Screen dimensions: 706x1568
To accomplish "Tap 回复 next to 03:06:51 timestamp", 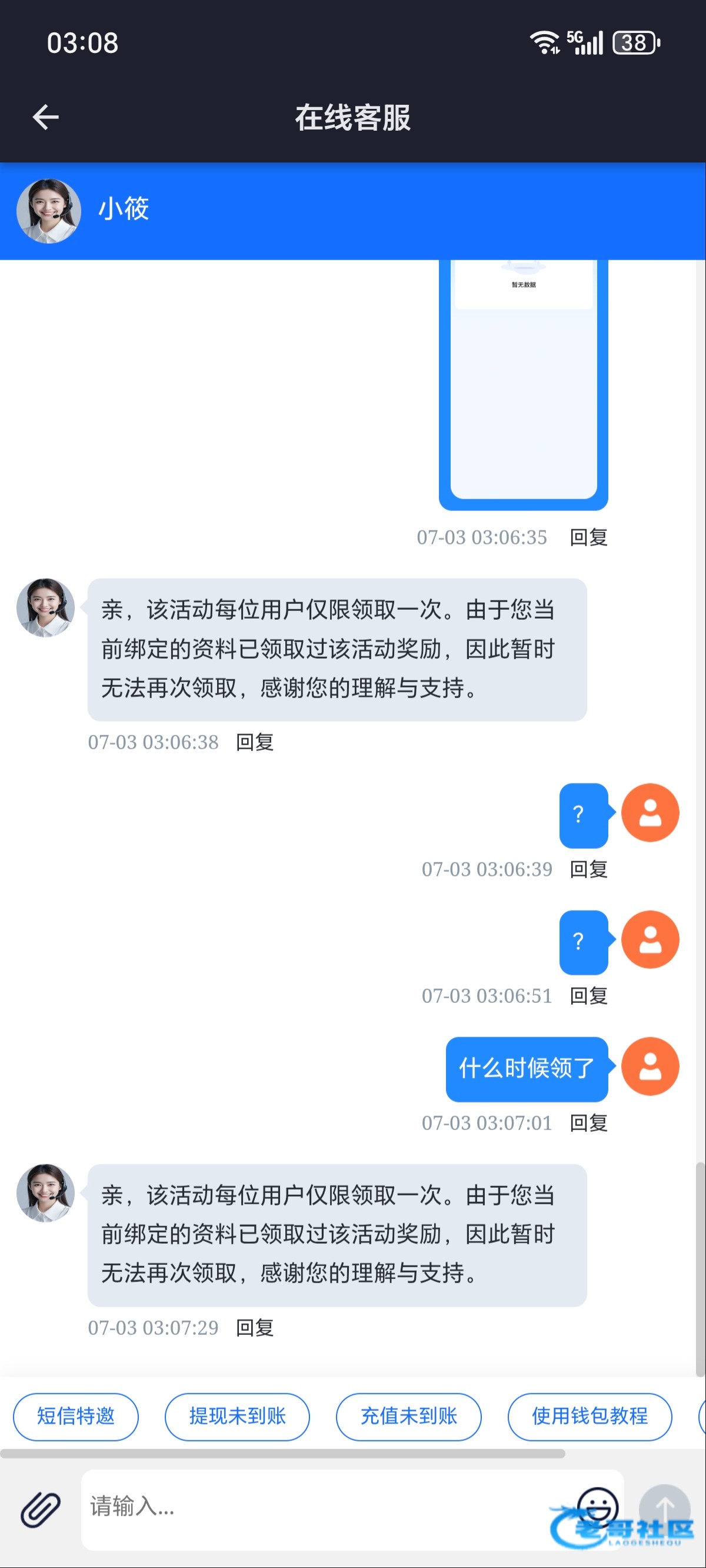I will (x=588, y=996).
